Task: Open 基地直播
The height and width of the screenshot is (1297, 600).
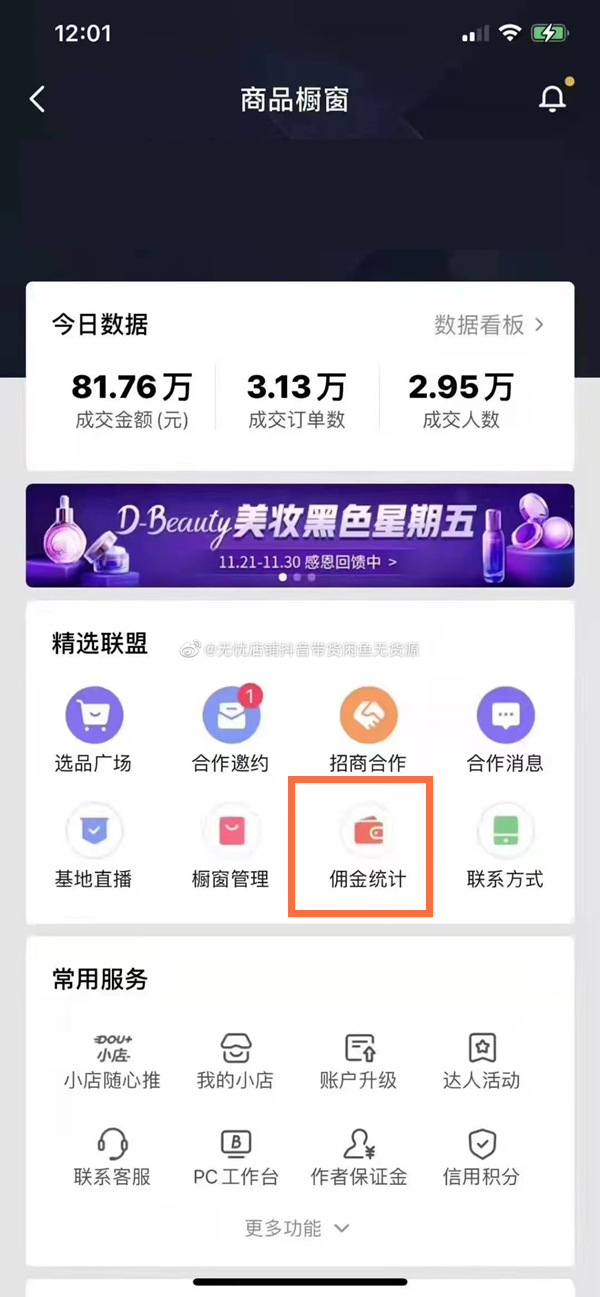Action: 93,846
